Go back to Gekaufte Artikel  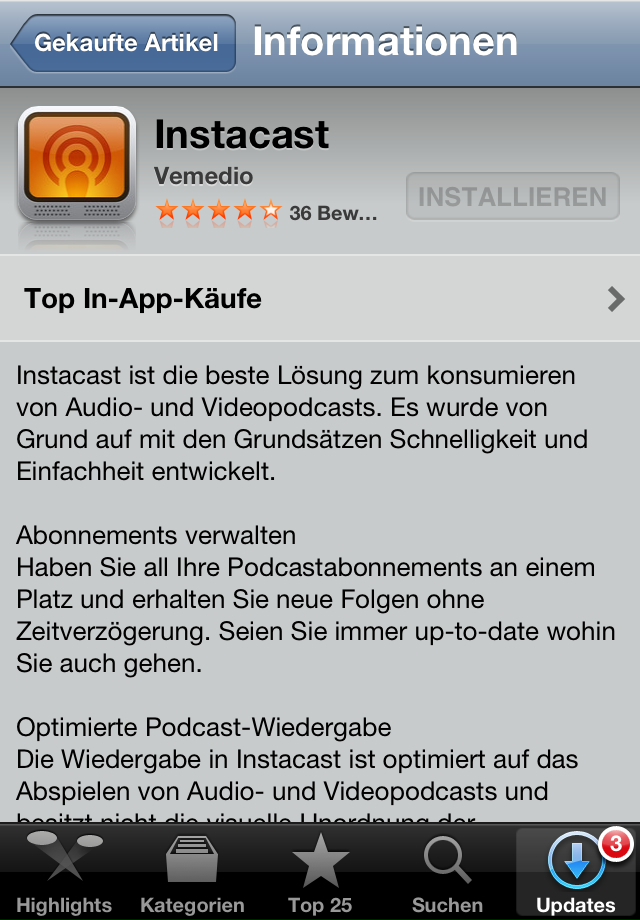pos(124,43)
